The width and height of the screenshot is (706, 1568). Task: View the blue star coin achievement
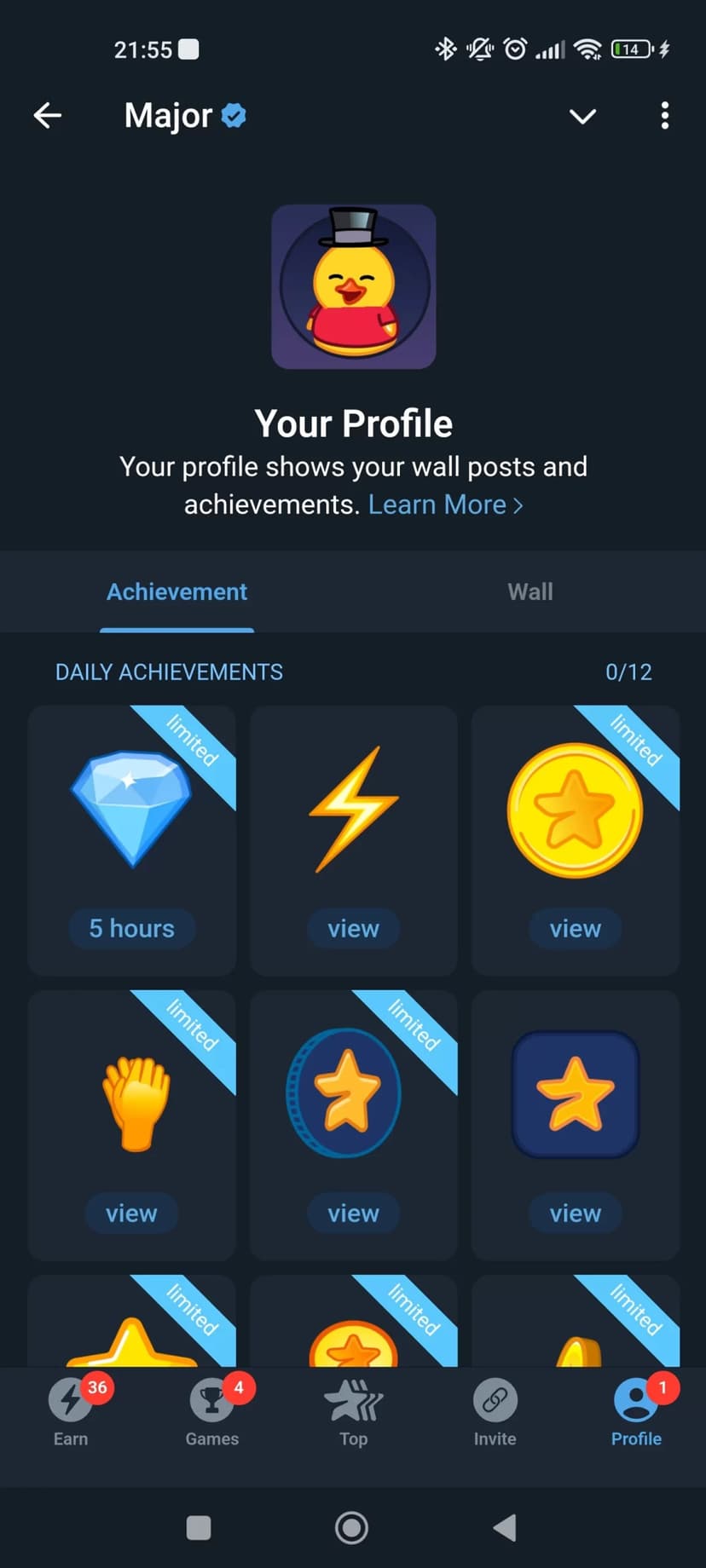click(353, 1213)
